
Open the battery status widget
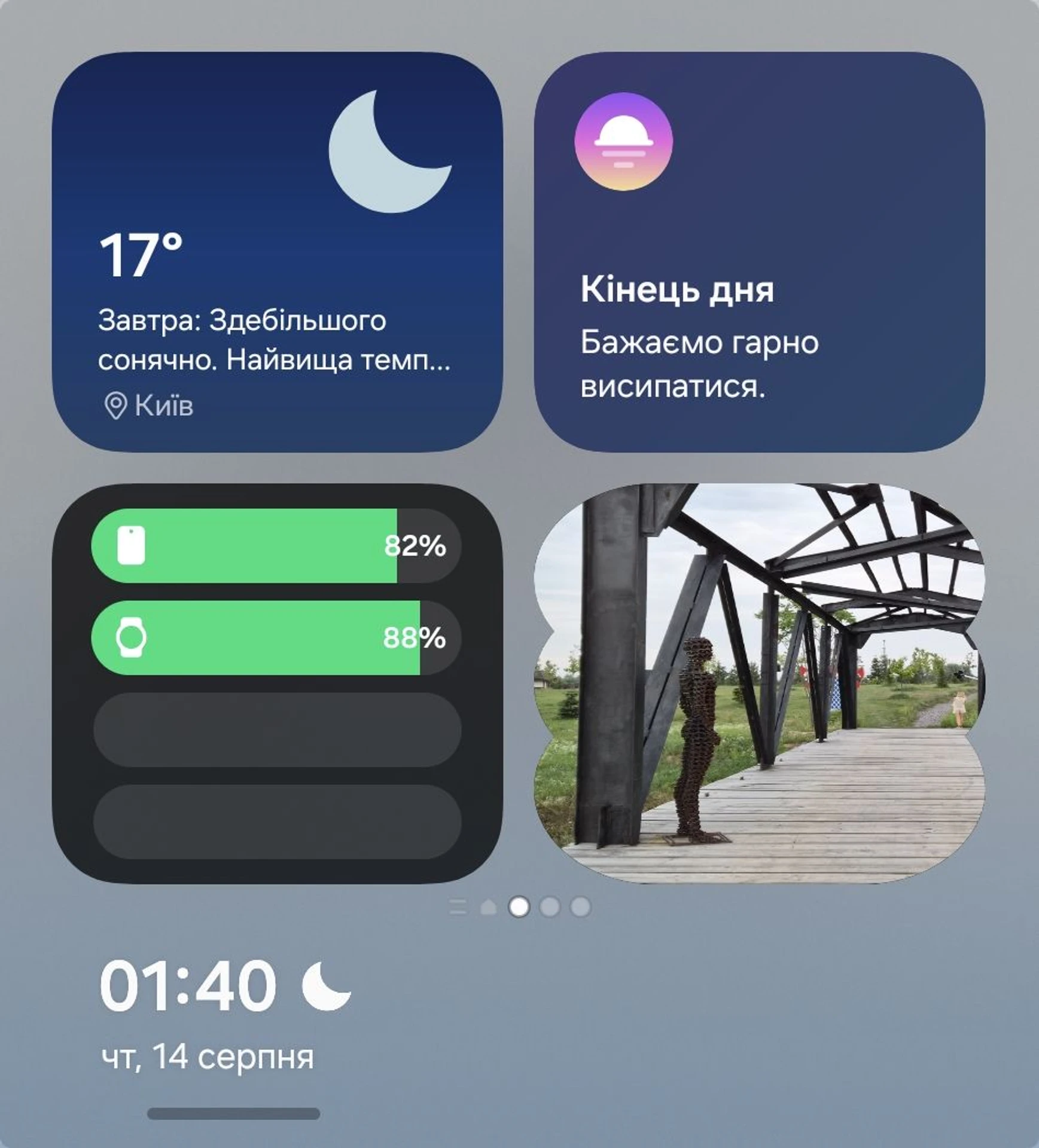pyautogui.click(x=277, y=683)
